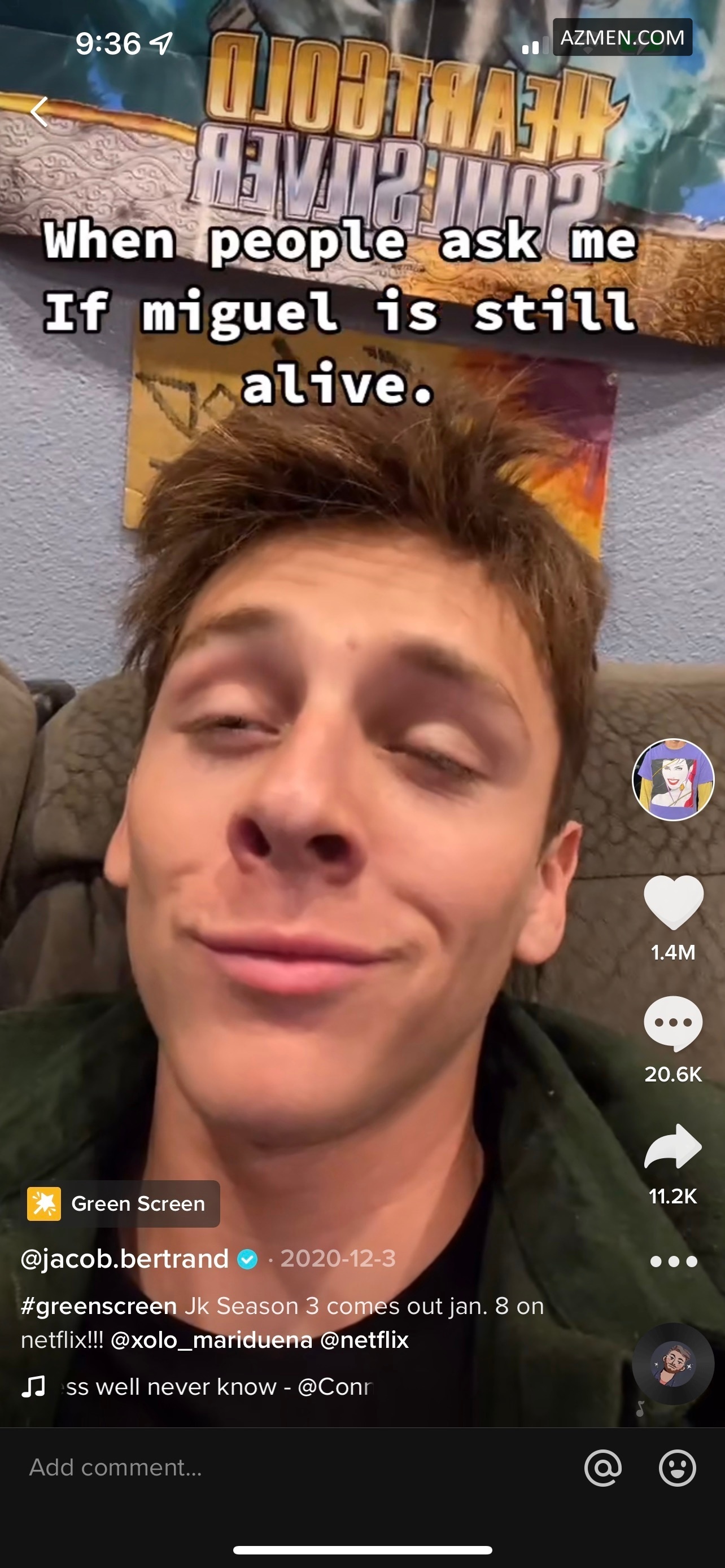Viewport: 725px width, 1568px height.
Task: Focus the Add comment field
Action: click(x=243, y=1467)
